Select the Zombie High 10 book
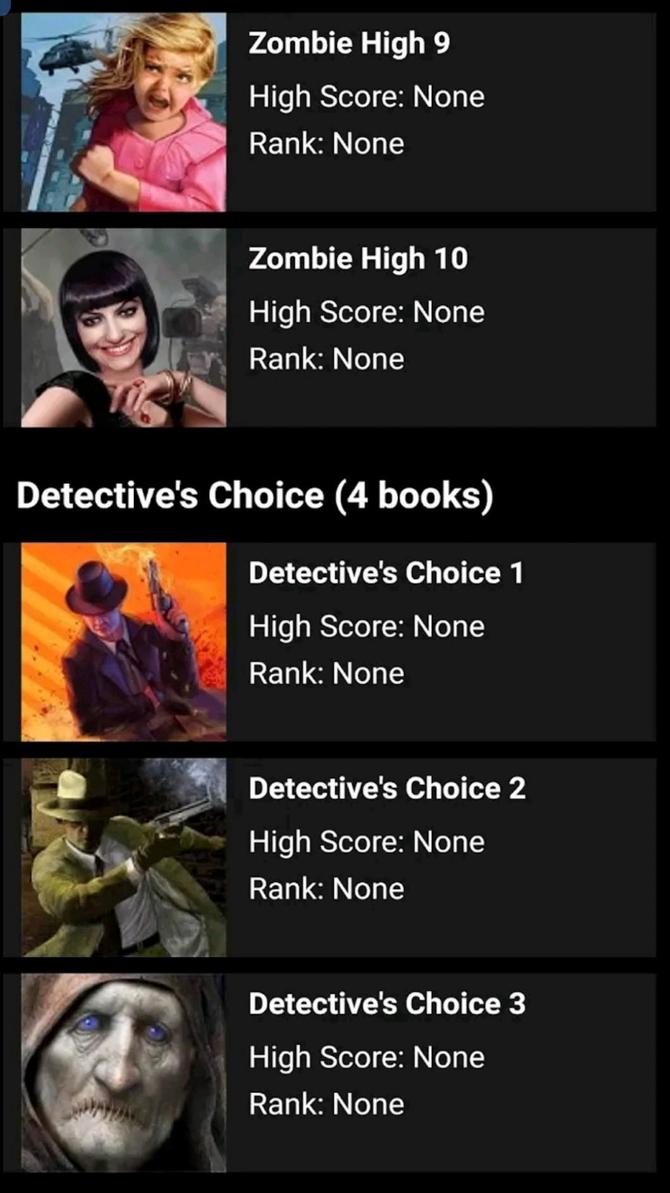 point(340,327)
